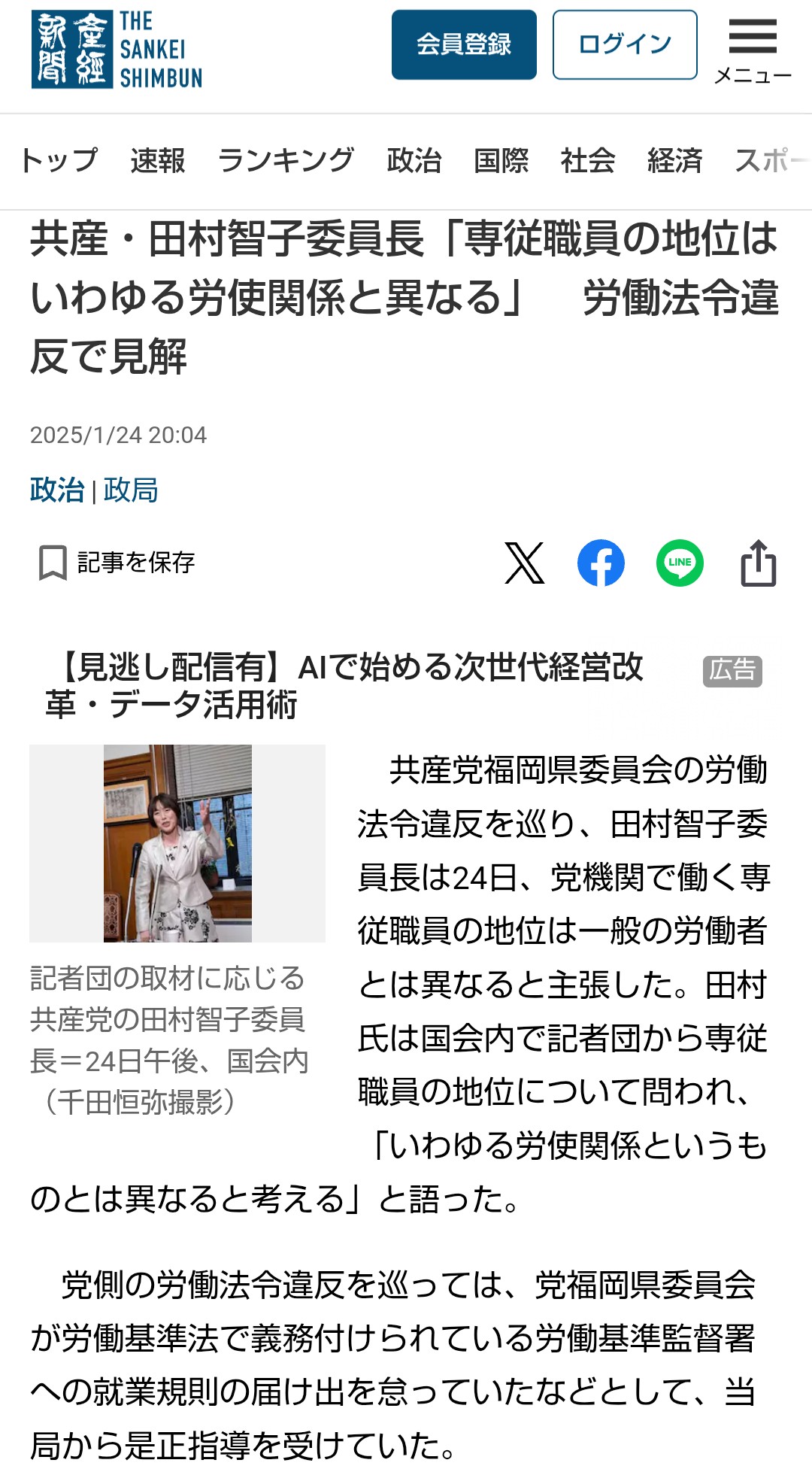The height and width of the screenshot is (1475, 812).
Task: Open the 速報 tab
Action: pos(157,160)
